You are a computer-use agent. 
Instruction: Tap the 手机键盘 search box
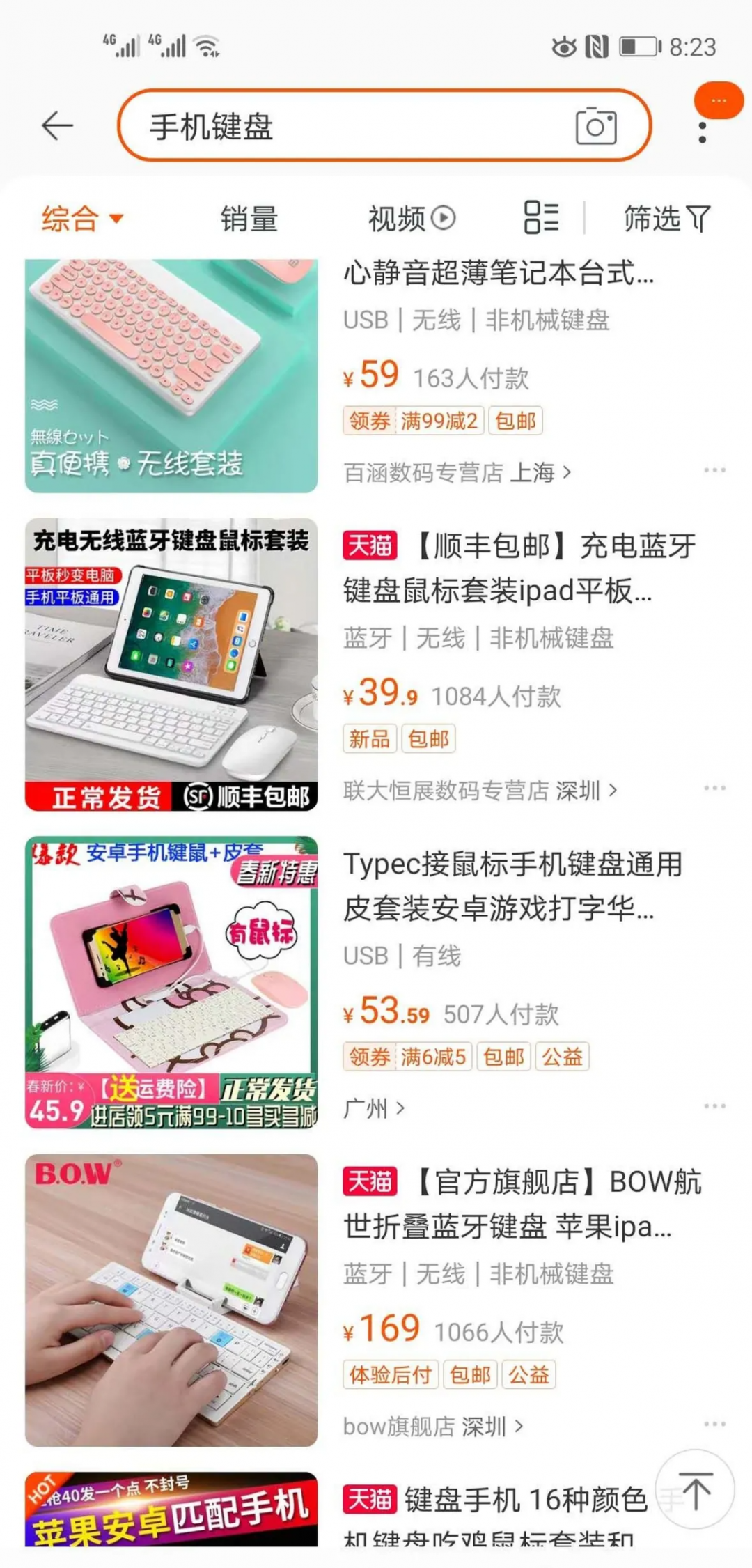click(348, 126)
